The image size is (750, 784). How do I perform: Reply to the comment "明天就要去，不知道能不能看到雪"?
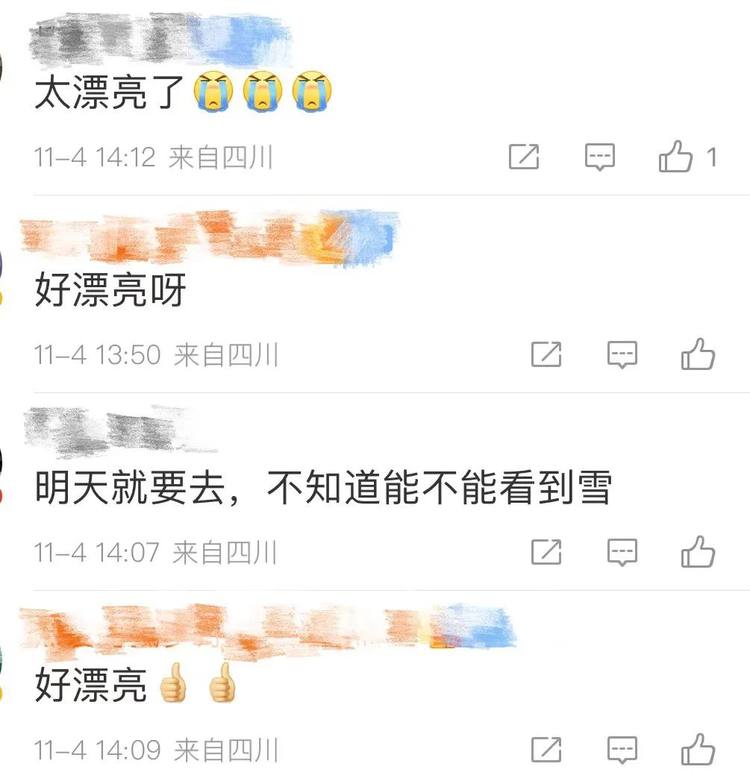623,551
